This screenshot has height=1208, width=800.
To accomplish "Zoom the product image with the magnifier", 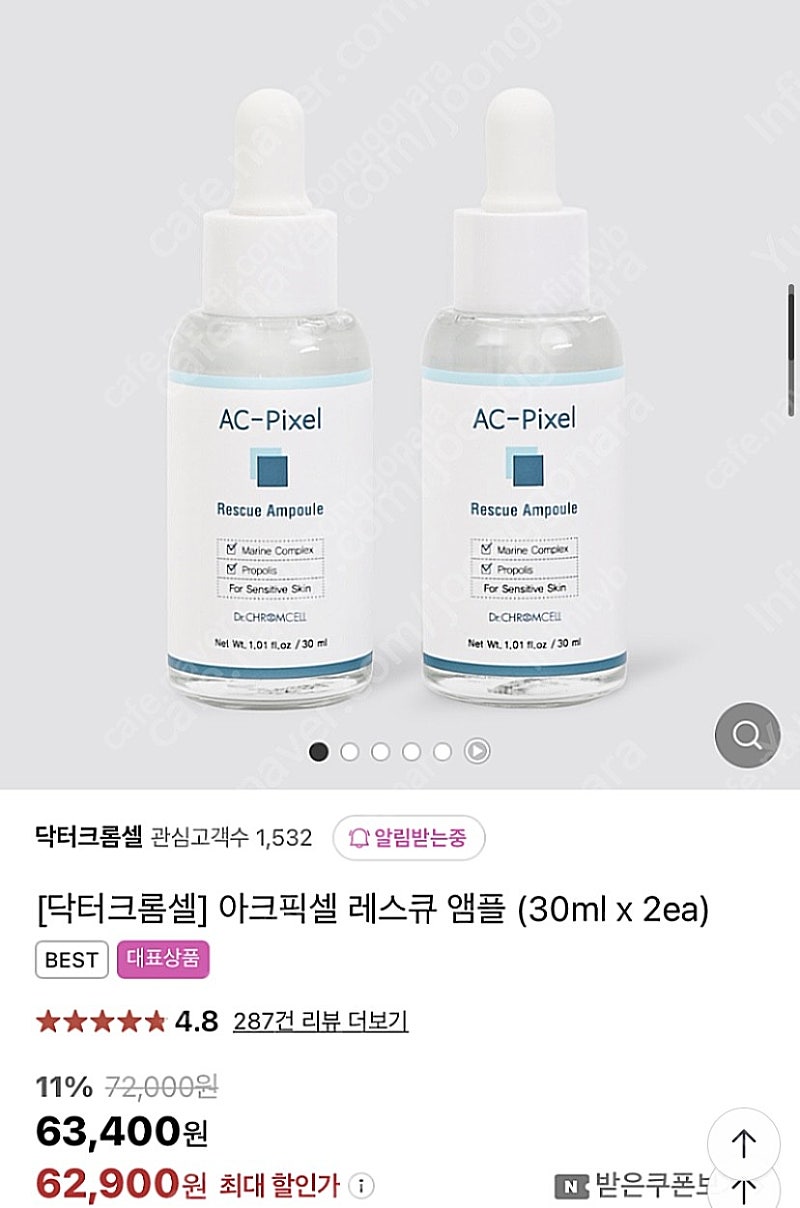I will [x=747, y=736].
